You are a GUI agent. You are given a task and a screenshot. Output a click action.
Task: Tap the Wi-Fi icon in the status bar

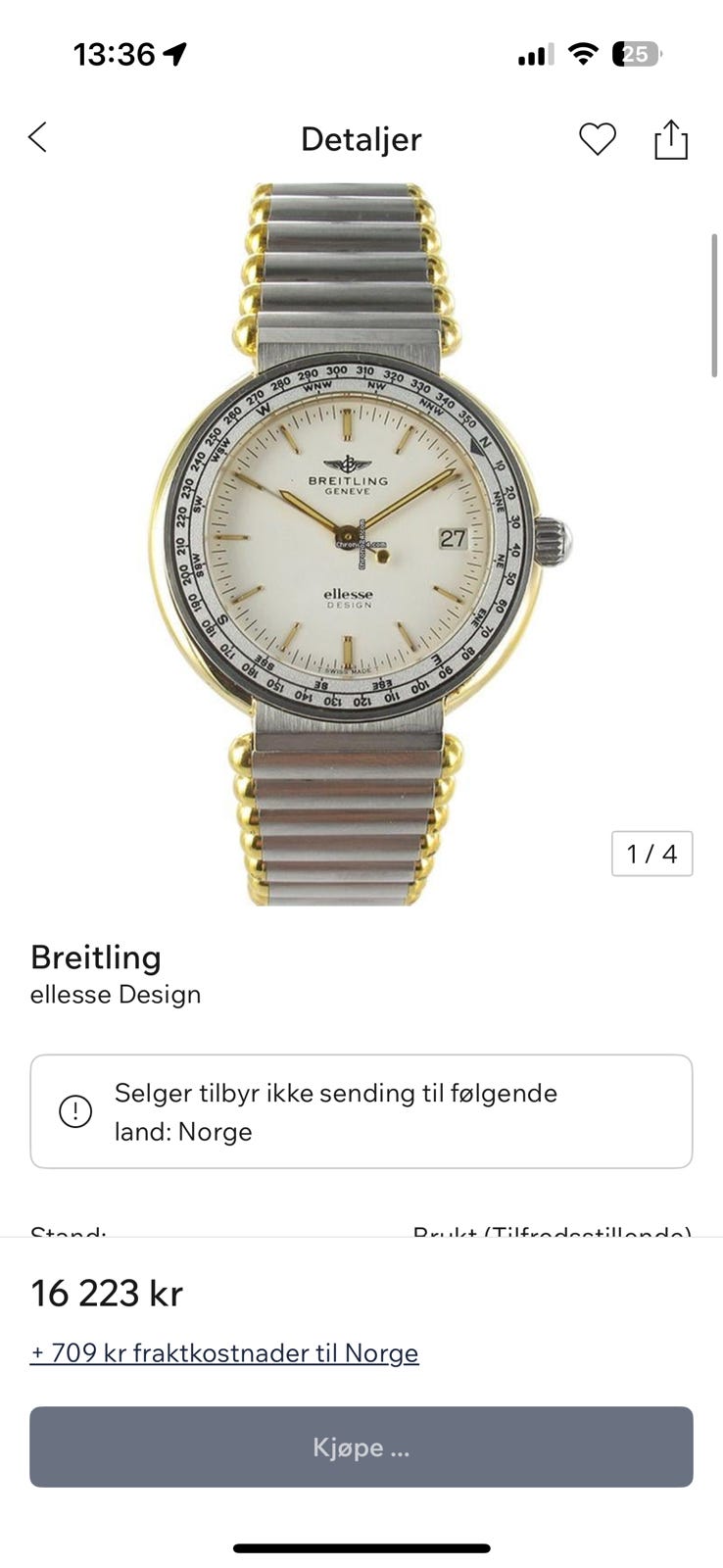582,54
